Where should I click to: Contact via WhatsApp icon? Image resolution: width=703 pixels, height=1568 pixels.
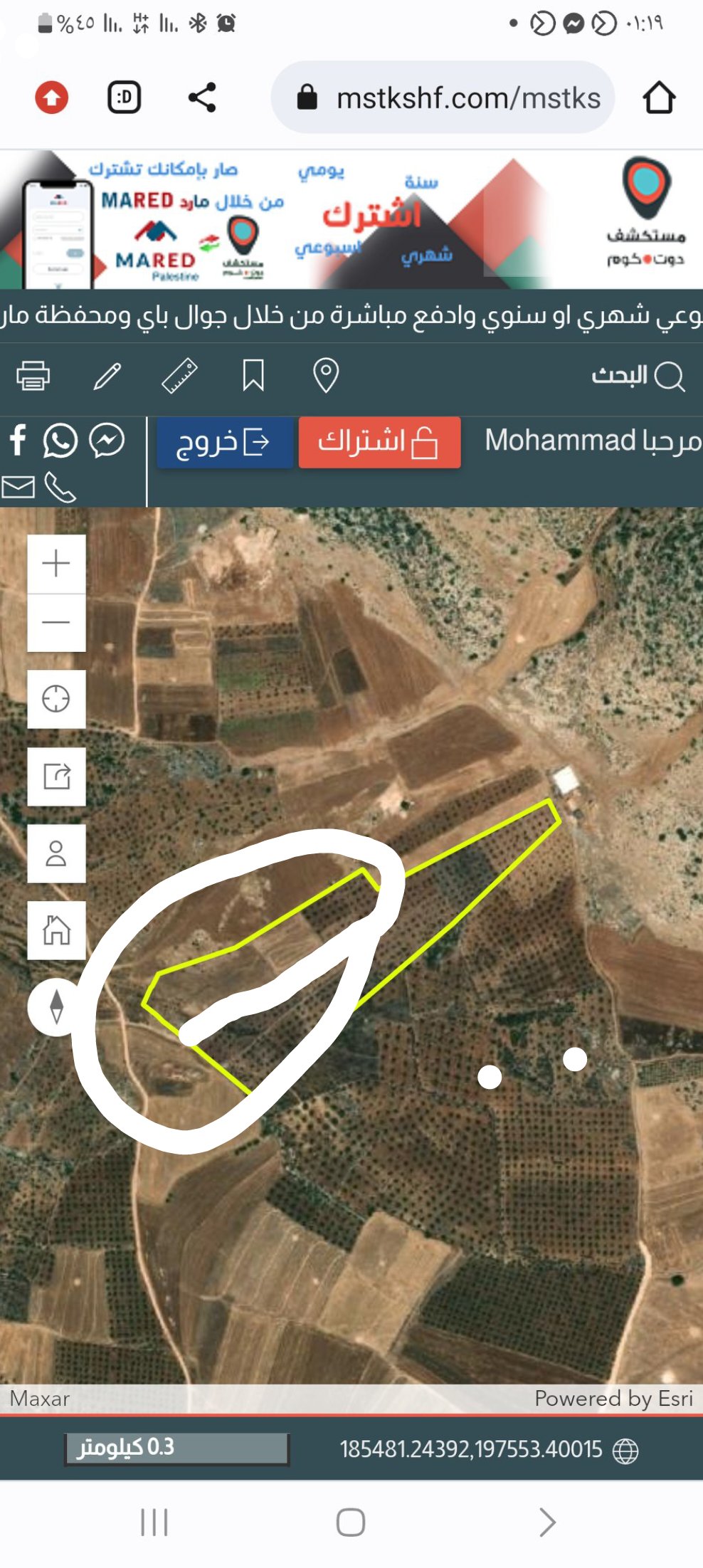[x=60, y=441]
